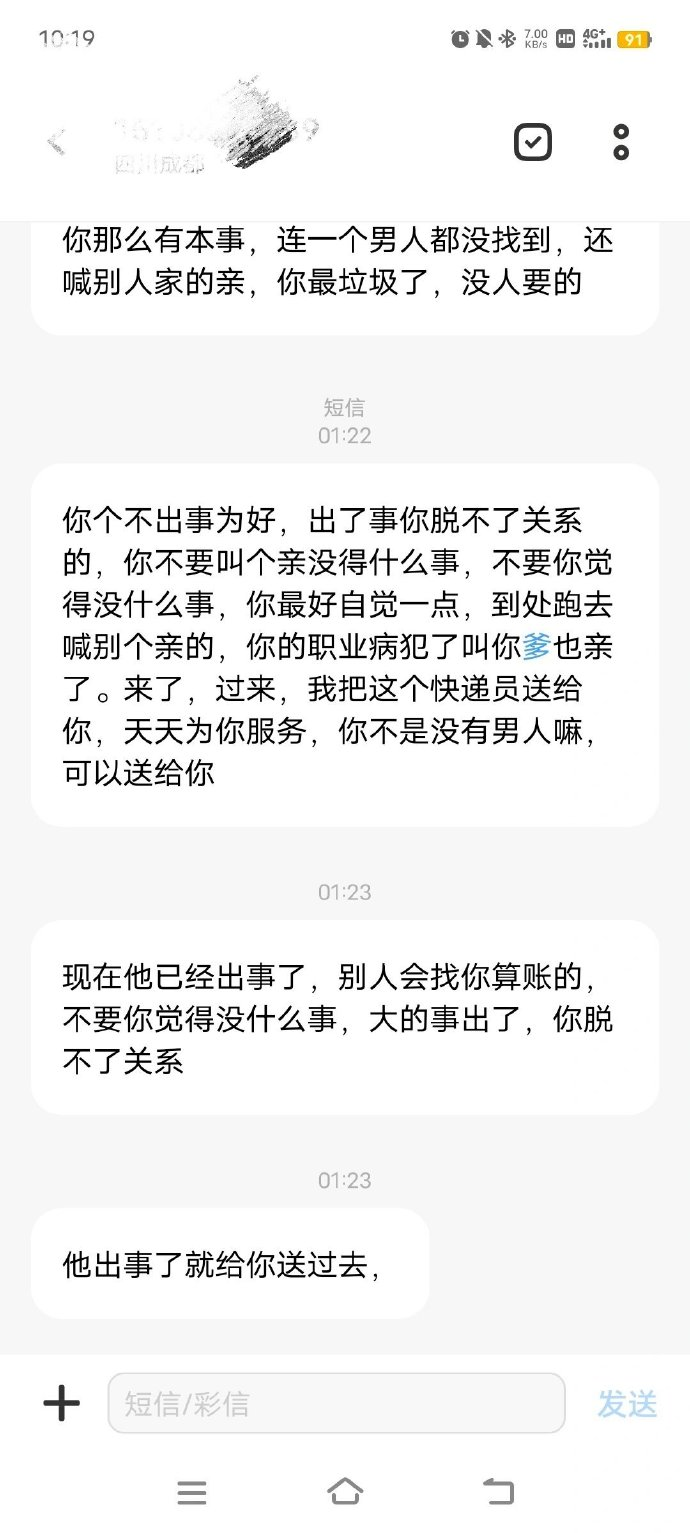
Task: Tap the blue highlighted 爹 link
Action: point(537,647)
